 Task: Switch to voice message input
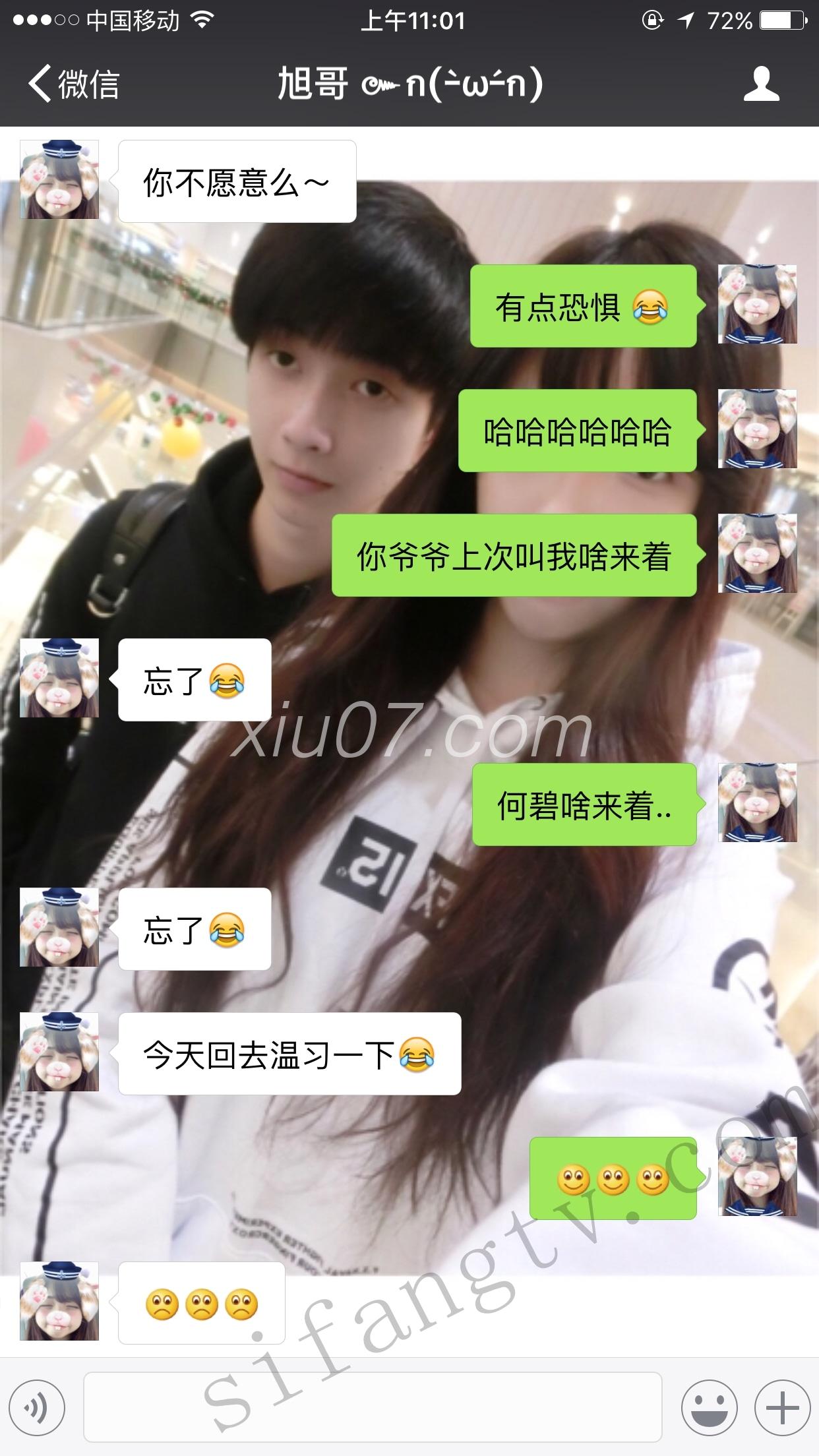click(x=38, y=1408)
